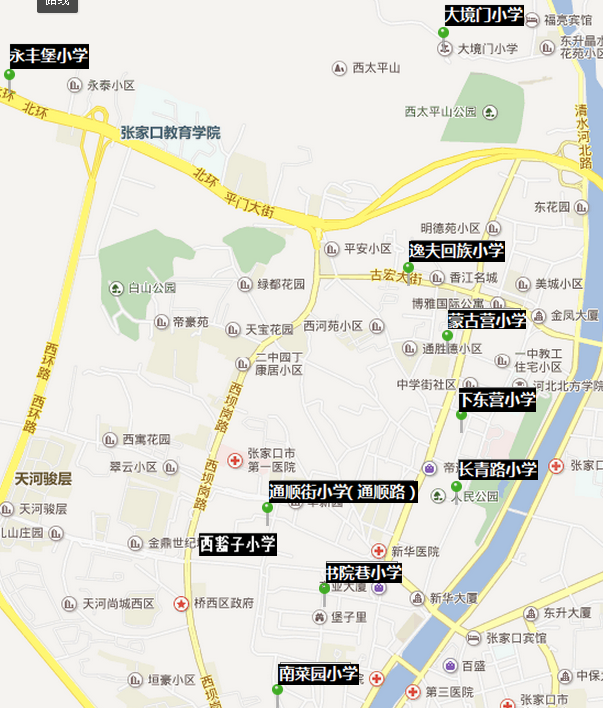Tap the 通顺街小学(通顺路) pin
This screenshot has height=708, width=603.
click(267, 508)
